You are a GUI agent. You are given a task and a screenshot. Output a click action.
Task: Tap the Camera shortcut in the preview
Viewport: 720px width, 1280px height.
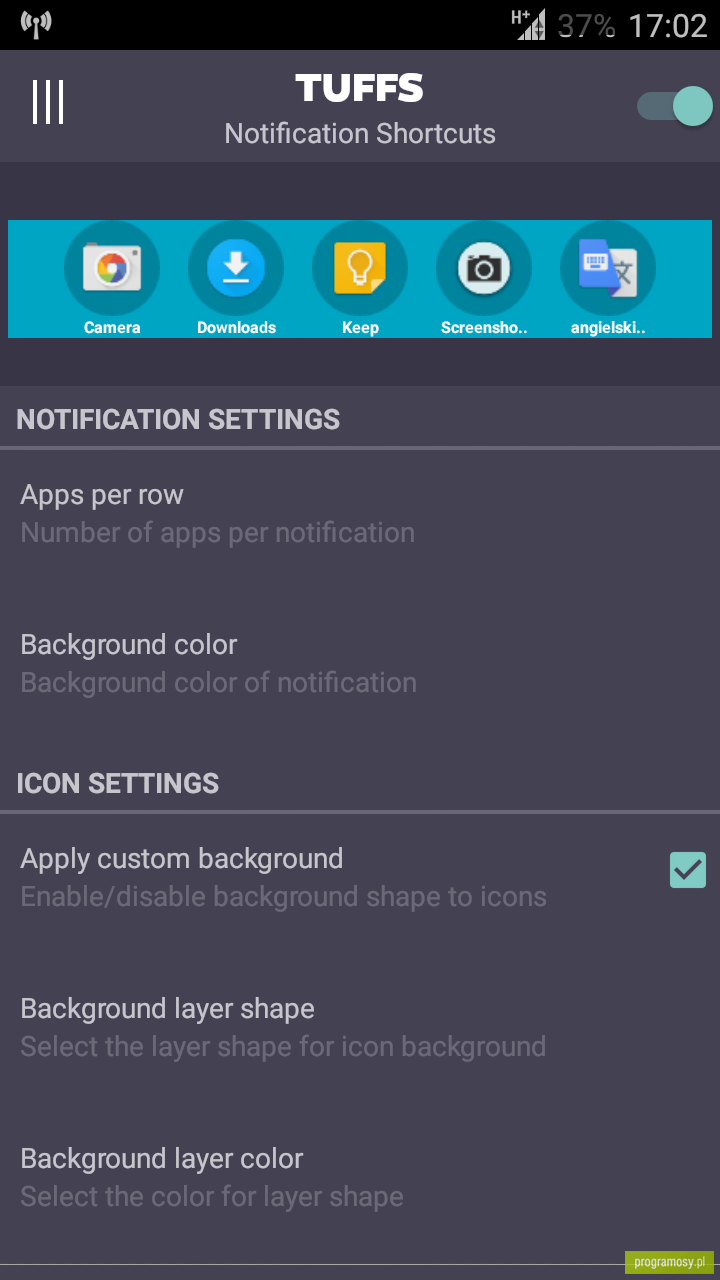112,279
